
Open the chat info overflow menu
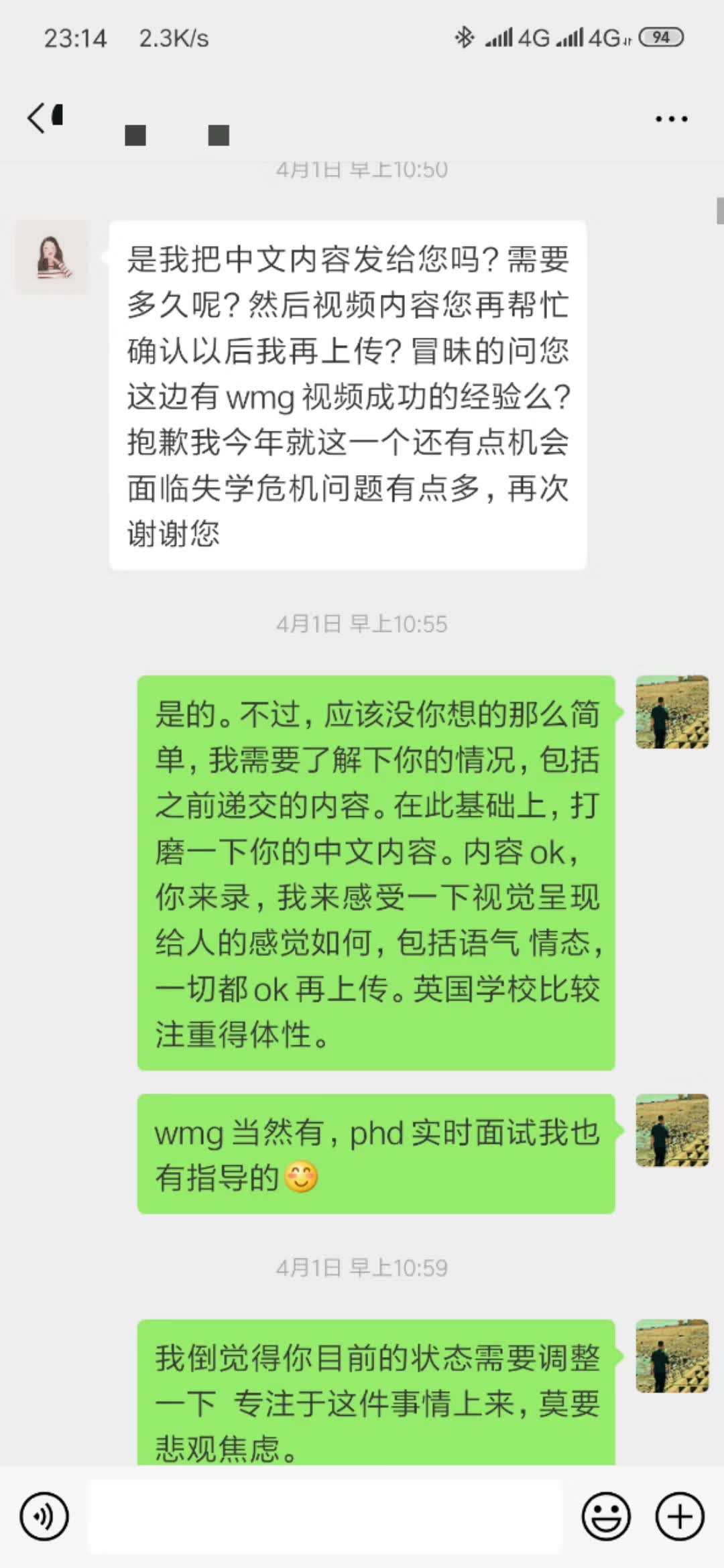(671, 119)
